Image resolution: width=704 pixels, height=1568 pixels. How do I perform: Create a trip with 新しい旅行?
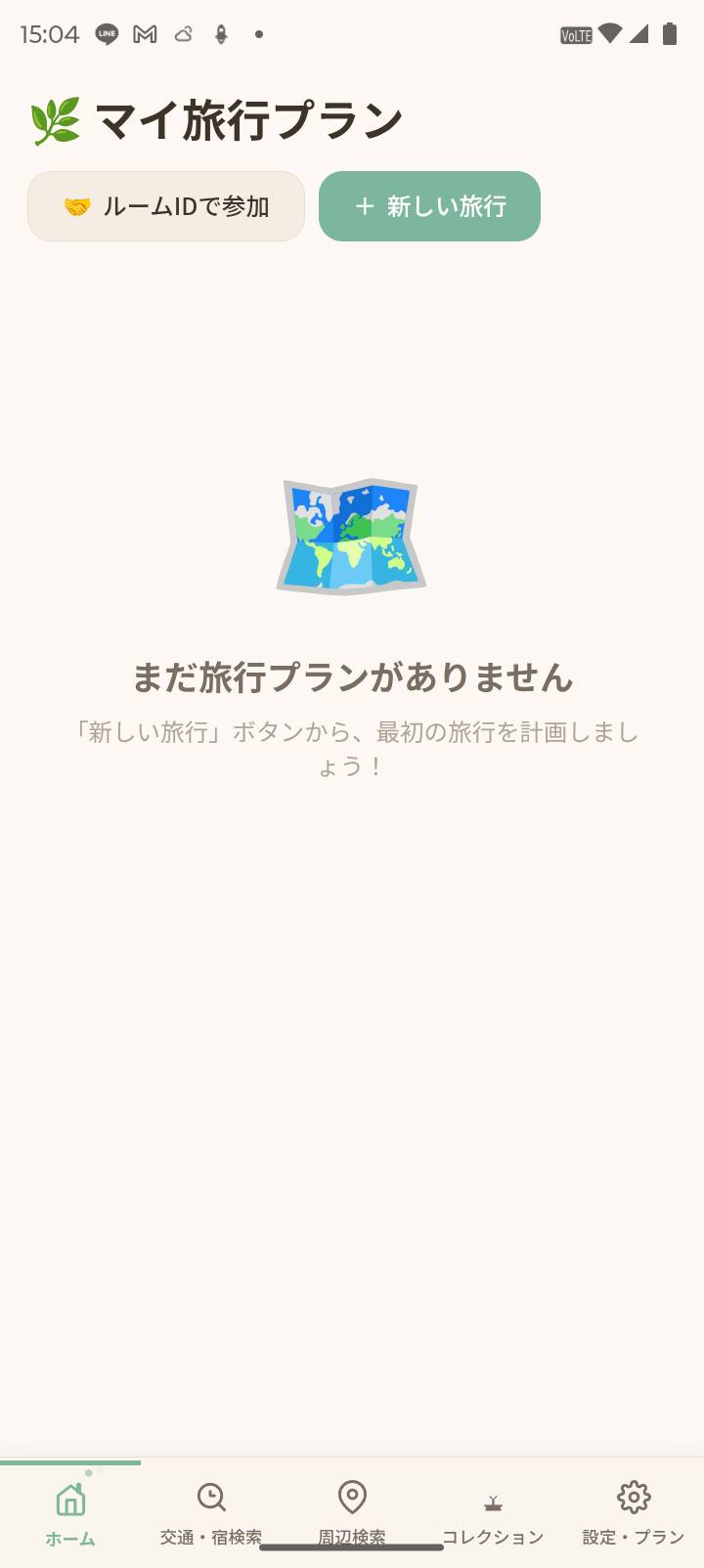(x=429, y=206)
